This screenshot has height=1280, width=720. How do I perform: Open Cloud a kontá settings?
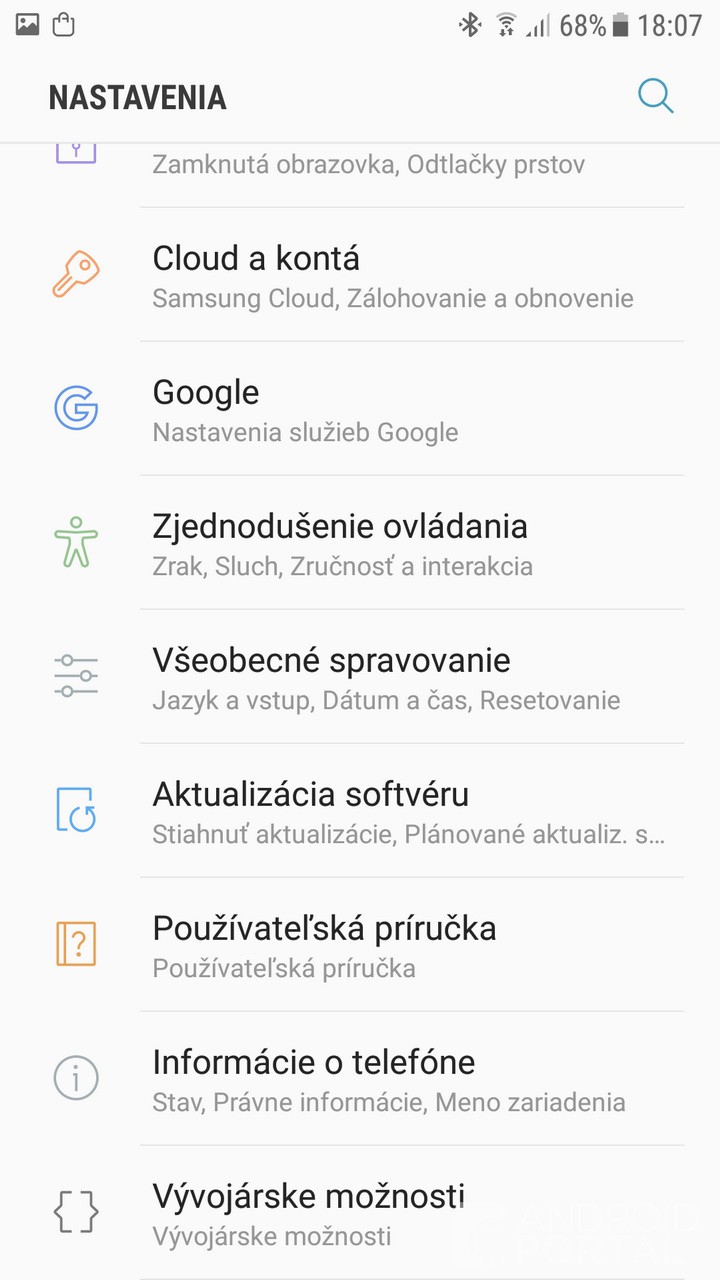[x=392, y=276]
